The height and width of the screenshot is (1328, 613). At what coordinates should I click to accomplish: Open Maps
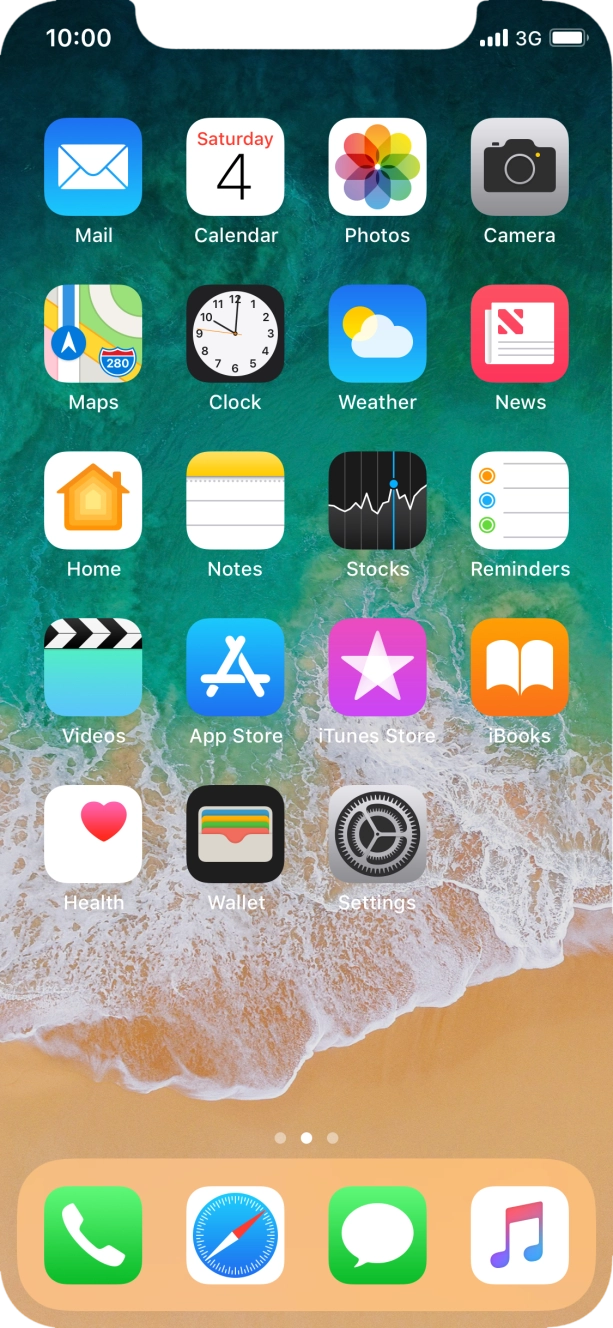[93, 334]
